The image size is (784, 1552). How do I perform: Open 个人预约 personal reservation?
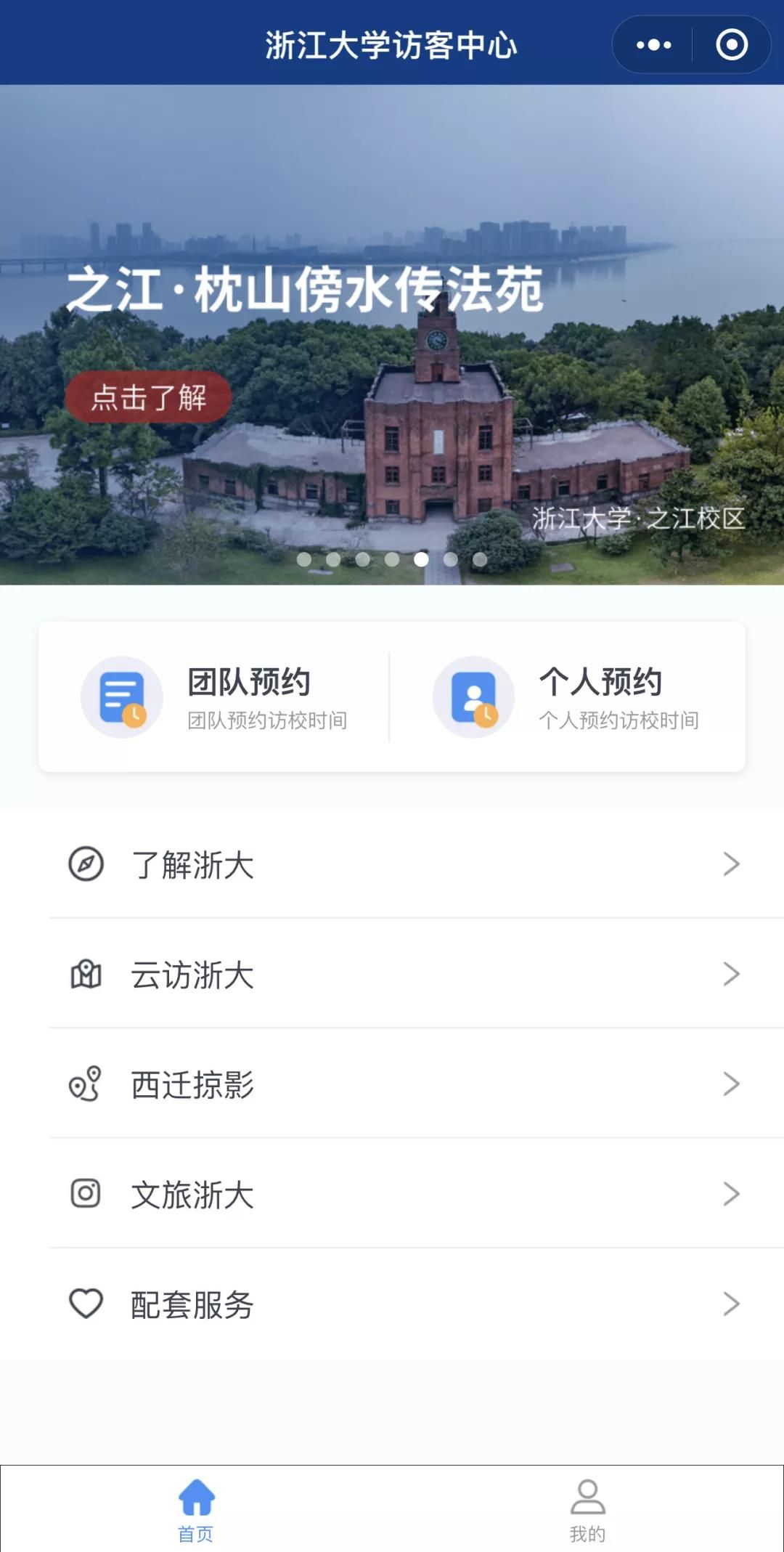click(x=567, y=697)
